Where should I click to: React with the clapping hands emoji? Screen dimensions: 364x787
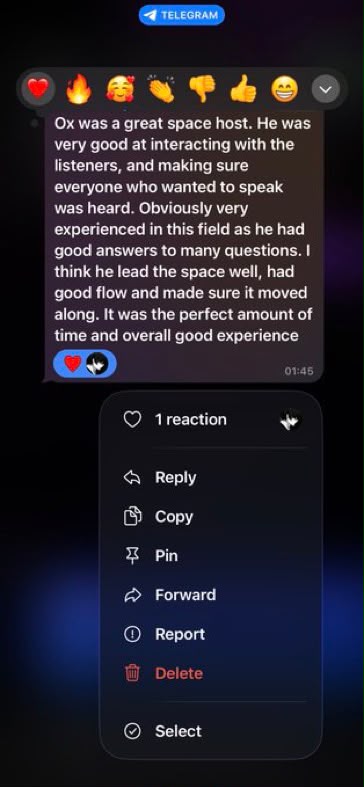(161, 90)
